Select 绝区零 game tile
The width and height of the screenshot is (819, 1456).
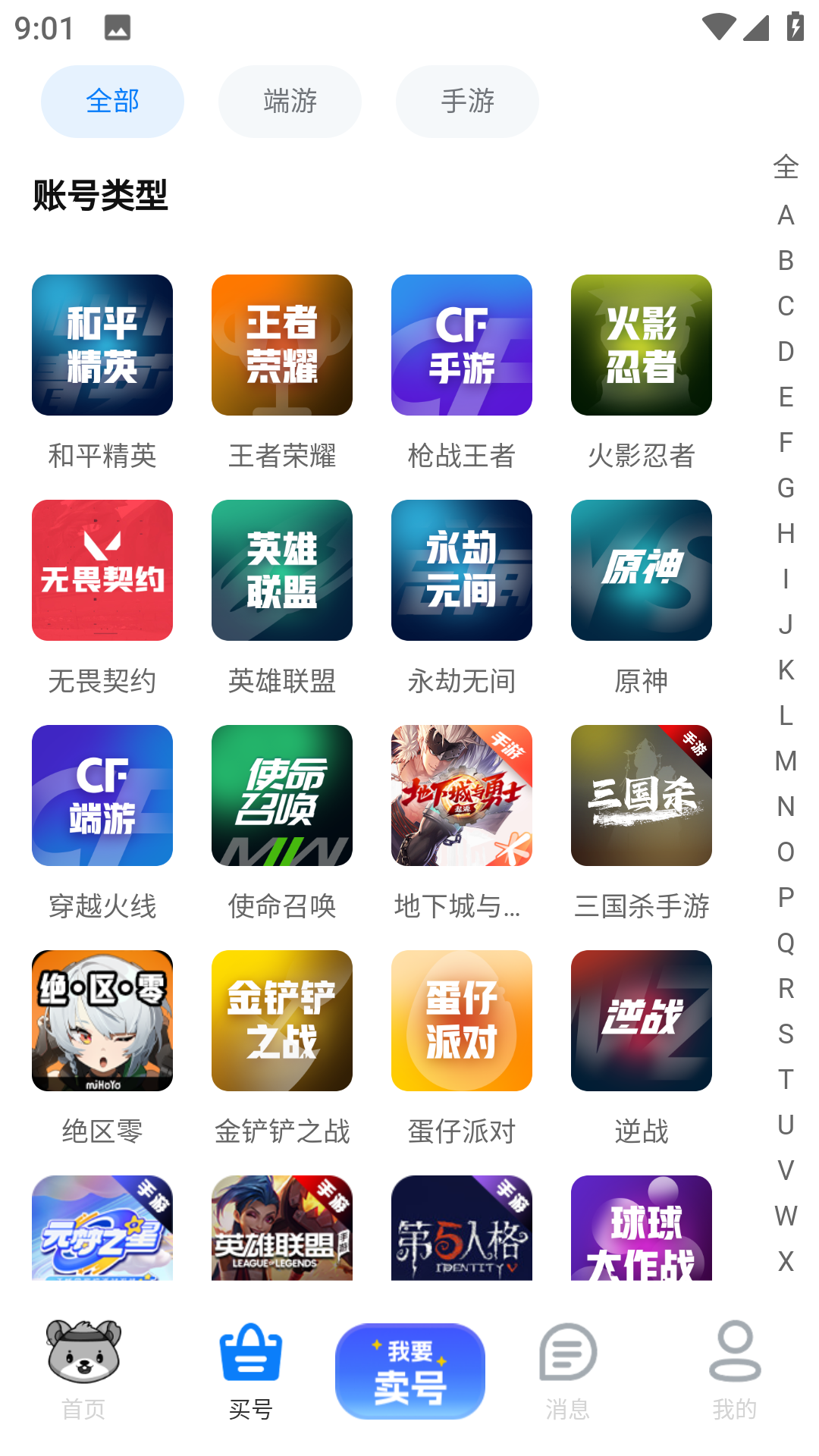click(x=102, y=1021)
